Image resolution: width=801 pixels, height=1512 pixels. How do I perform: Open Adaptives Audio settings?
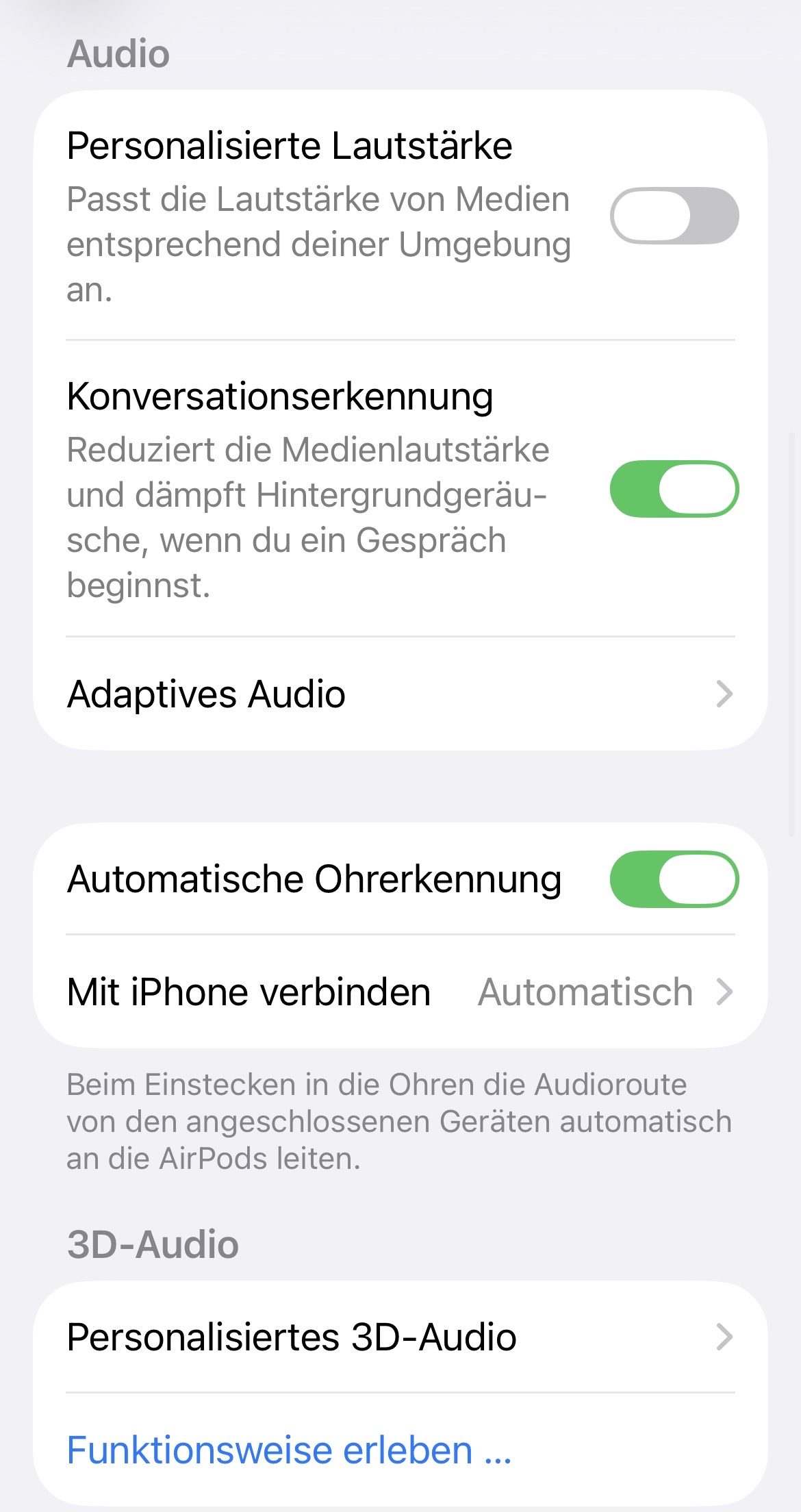pyautogui.click(x=400, y=694)
